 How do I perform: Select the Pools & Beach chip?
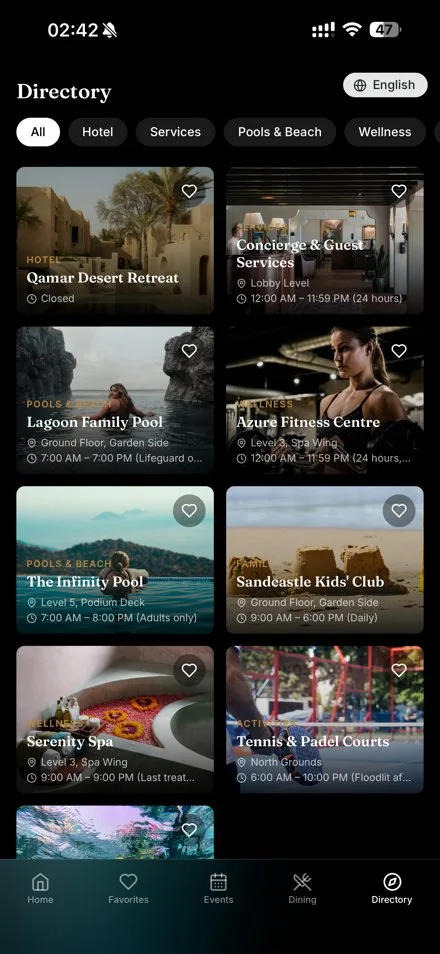[x=280, y=132]
